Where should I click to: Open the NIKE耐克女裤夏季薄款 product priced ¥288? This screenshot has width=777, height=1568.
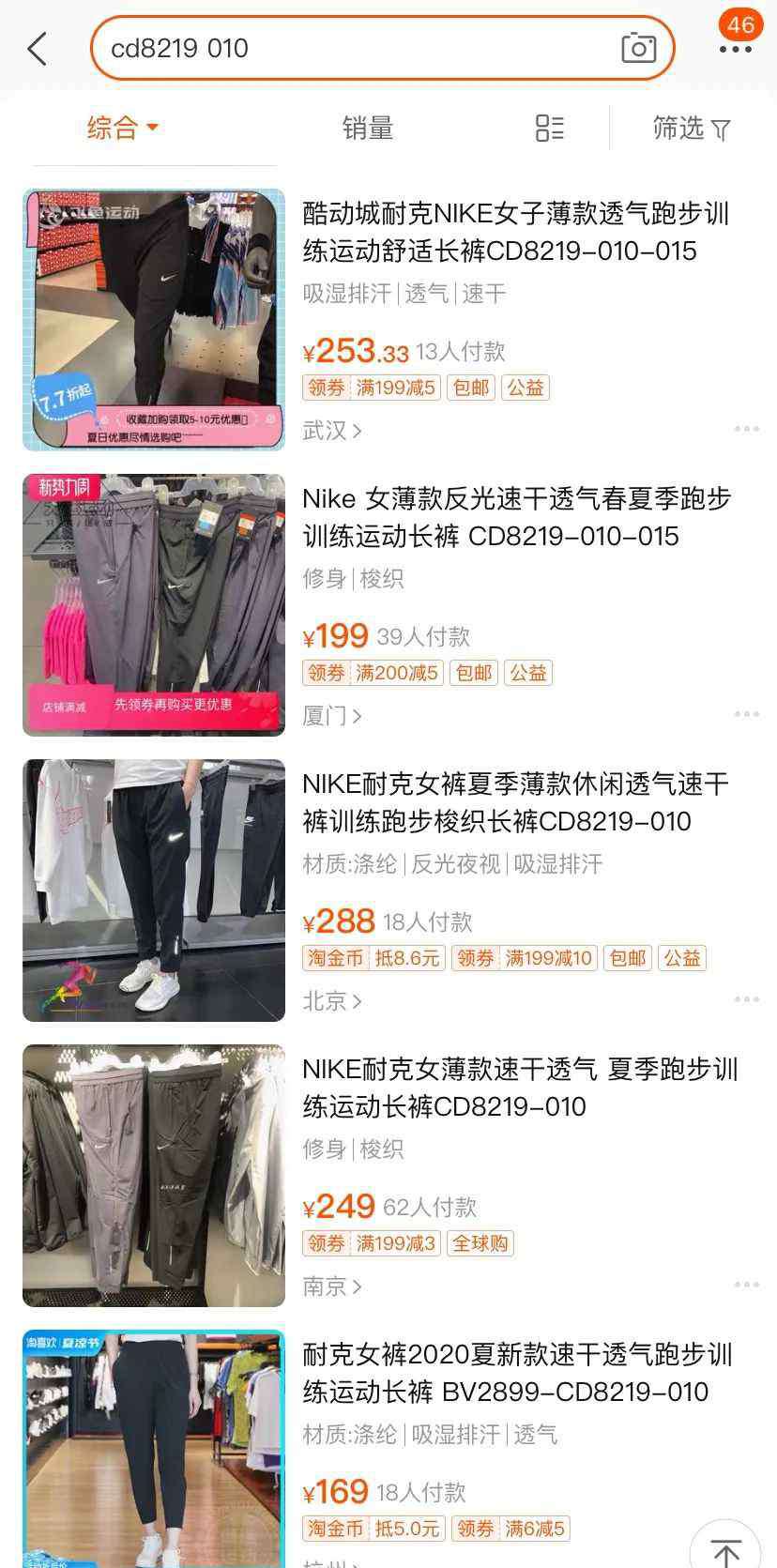pyautogui.click(x=515, y=802)
